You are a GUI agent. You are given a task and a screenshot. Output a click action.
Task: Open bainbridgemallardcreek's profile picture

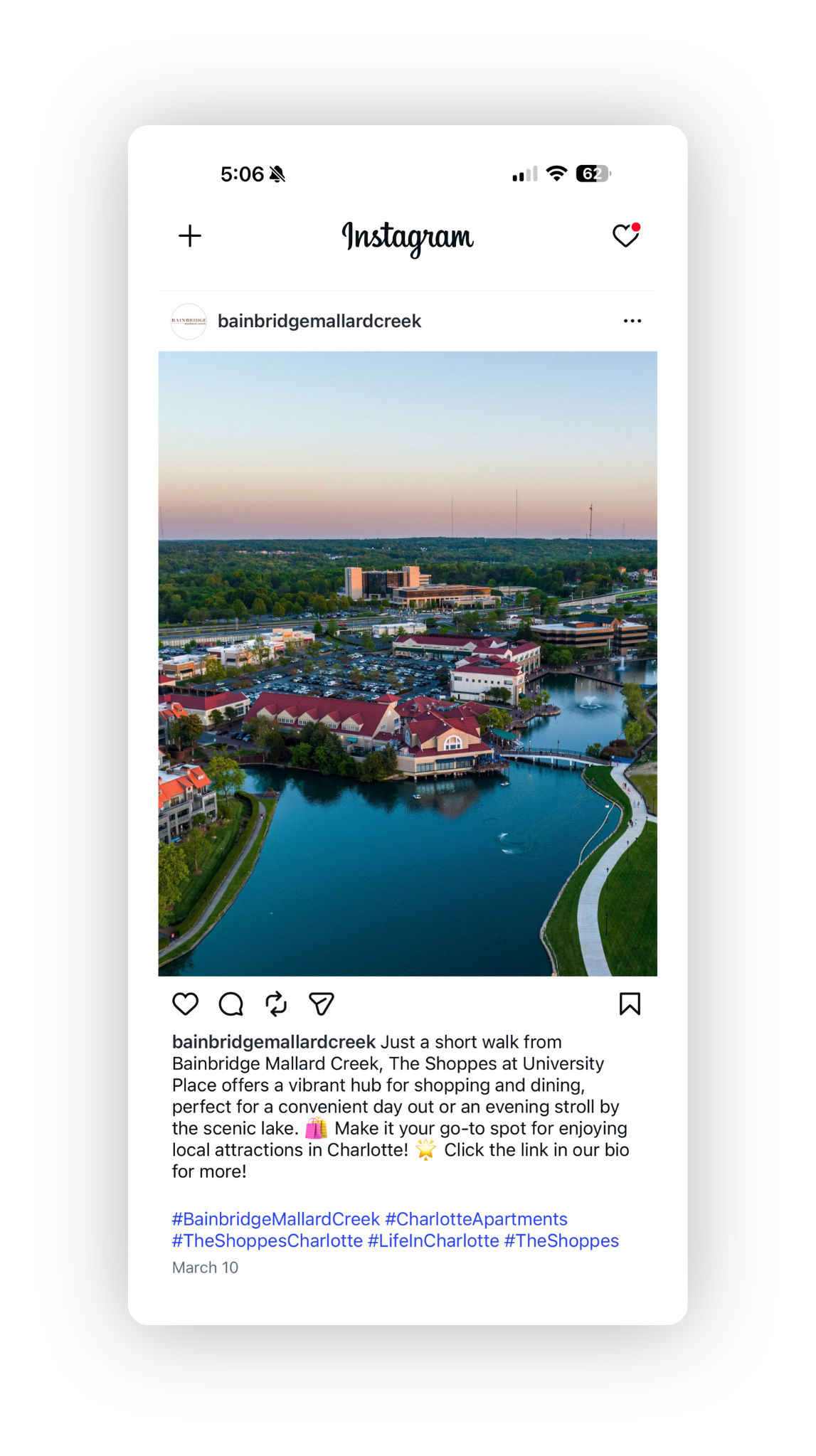pos(189,321)
